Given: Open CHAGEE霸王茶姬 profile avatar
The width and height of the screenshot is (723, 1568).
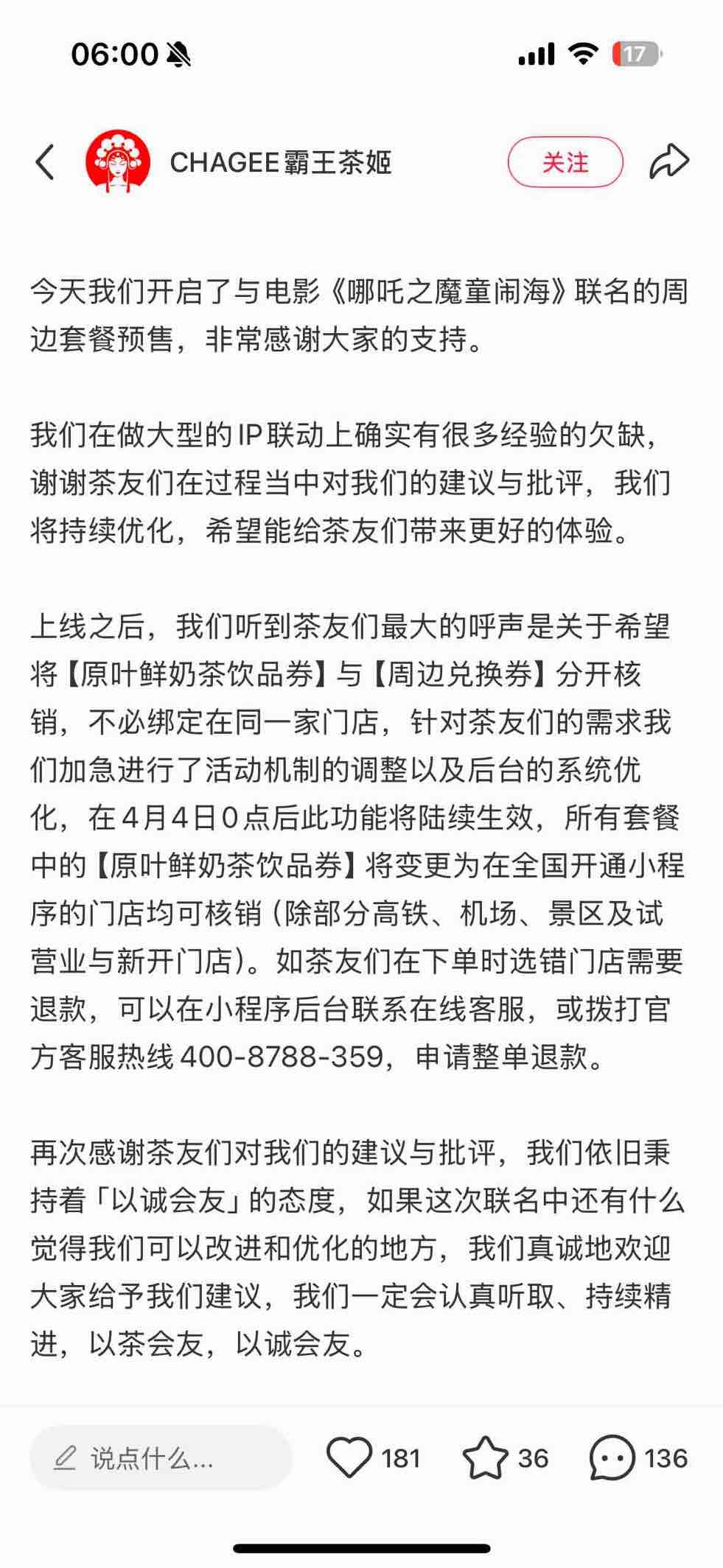Looking at the screenshot, I should coord(118,161).
